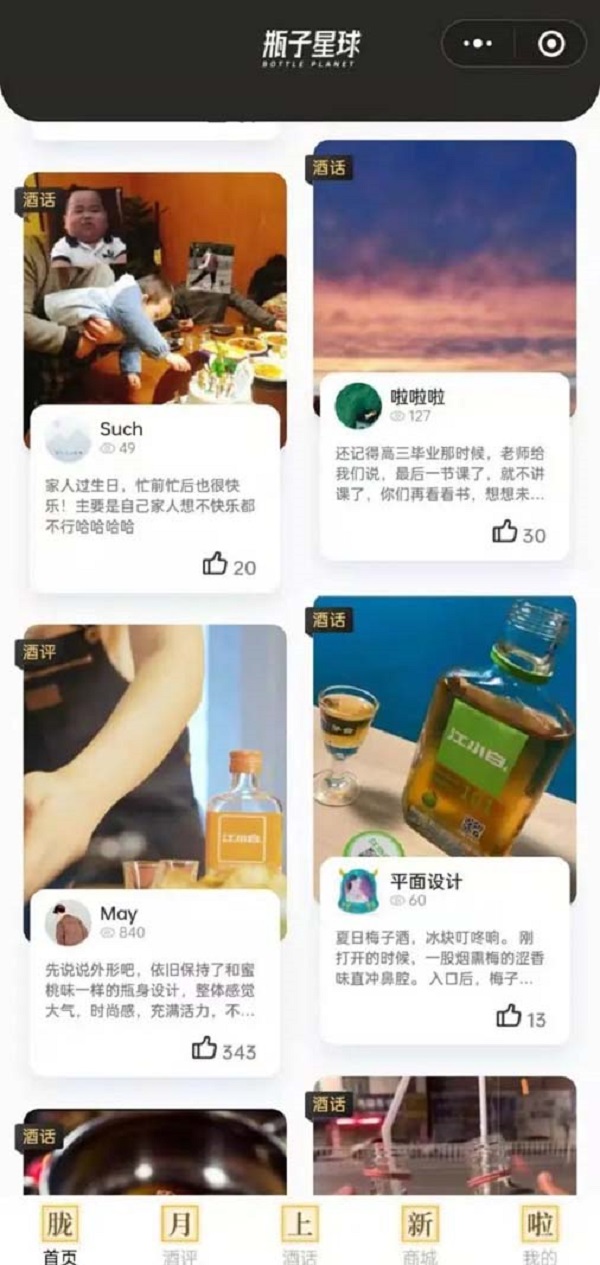The image size is (600, 1265).
Task: View 啦啦啦's profile avatar
Action: (358, 405)
